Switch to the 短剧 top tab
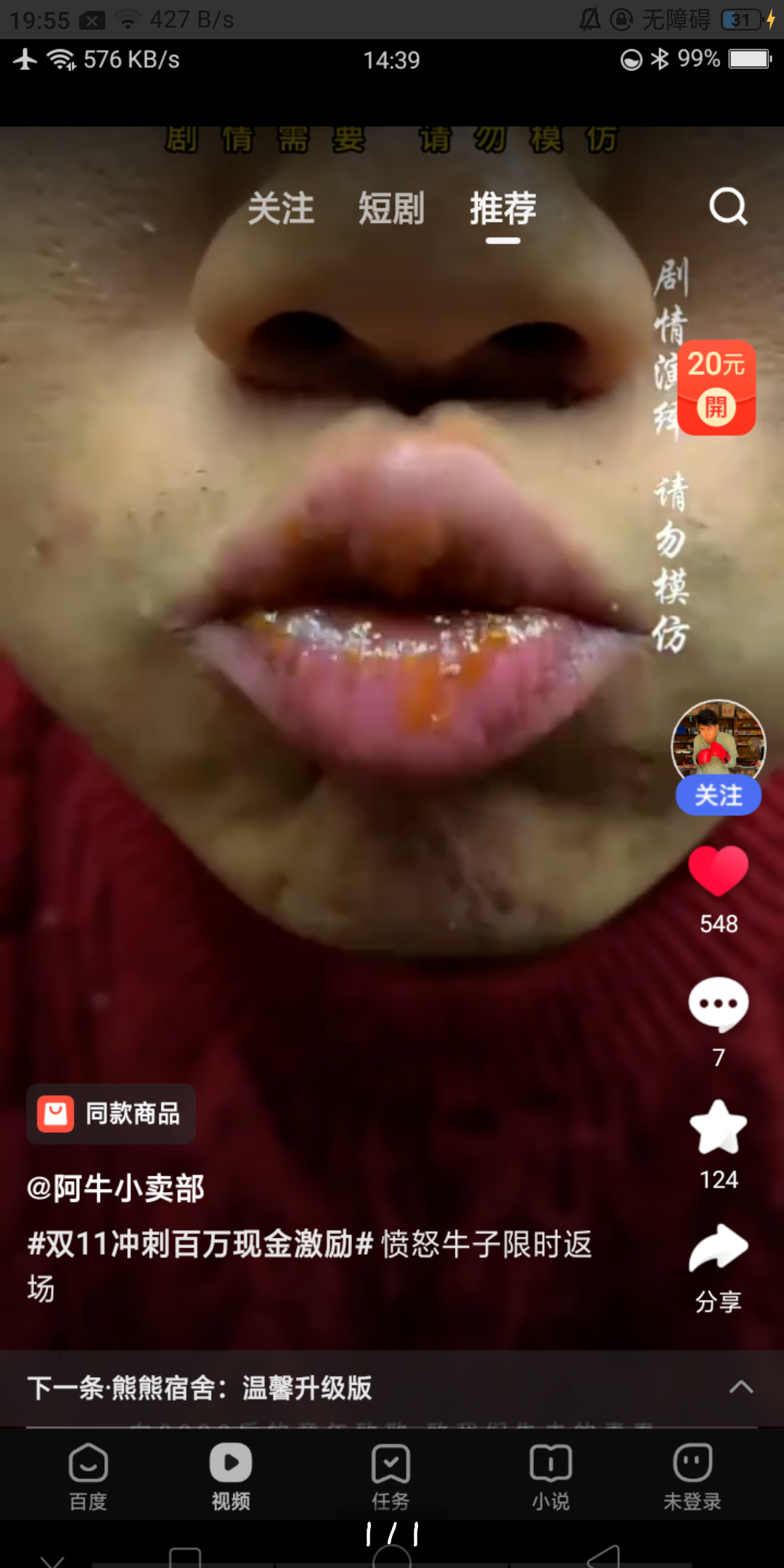This screenshot has width=784, height=1568. click(391, 209)
